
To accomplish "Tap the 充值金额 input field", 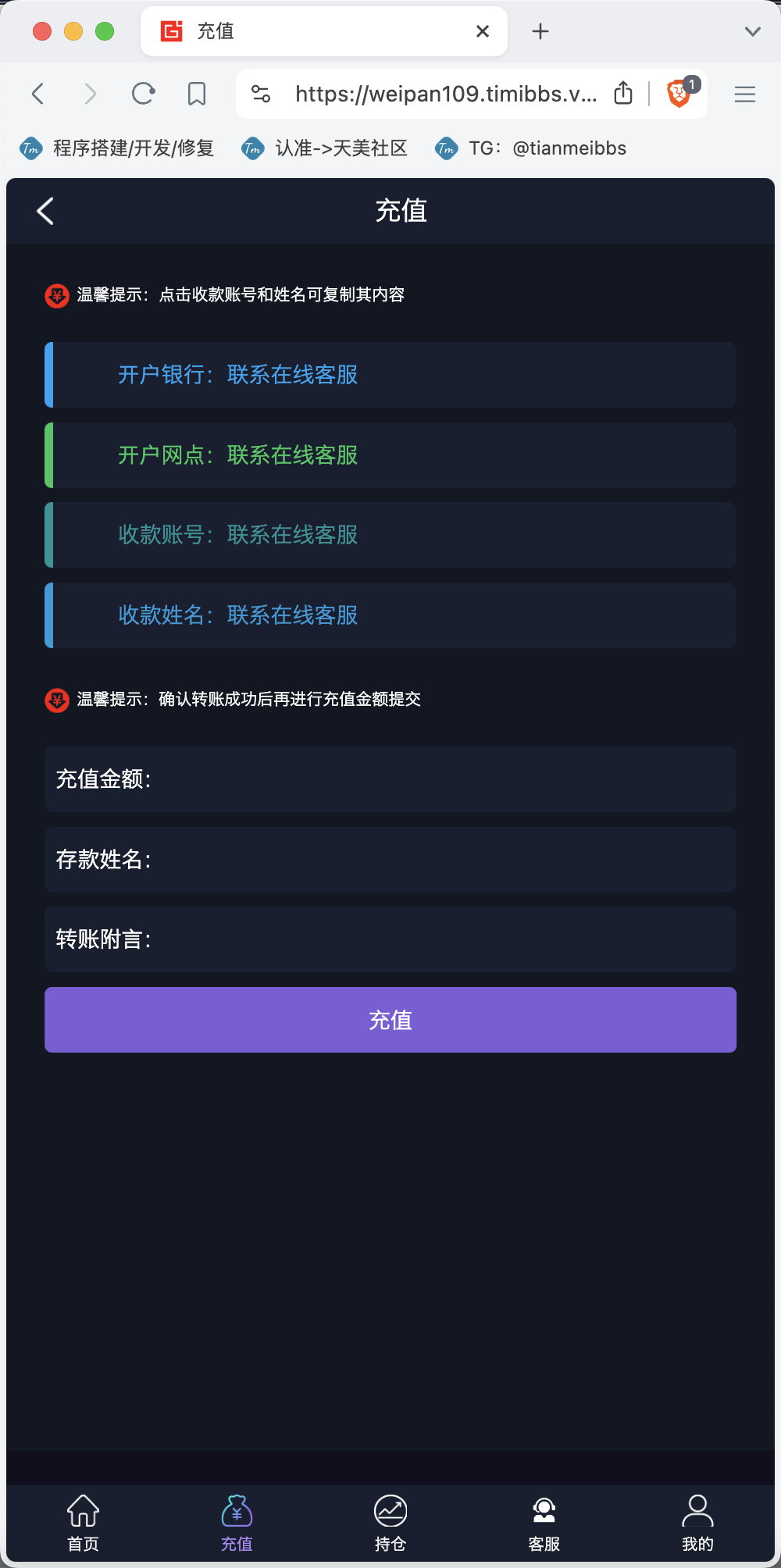I will point(390,779).
